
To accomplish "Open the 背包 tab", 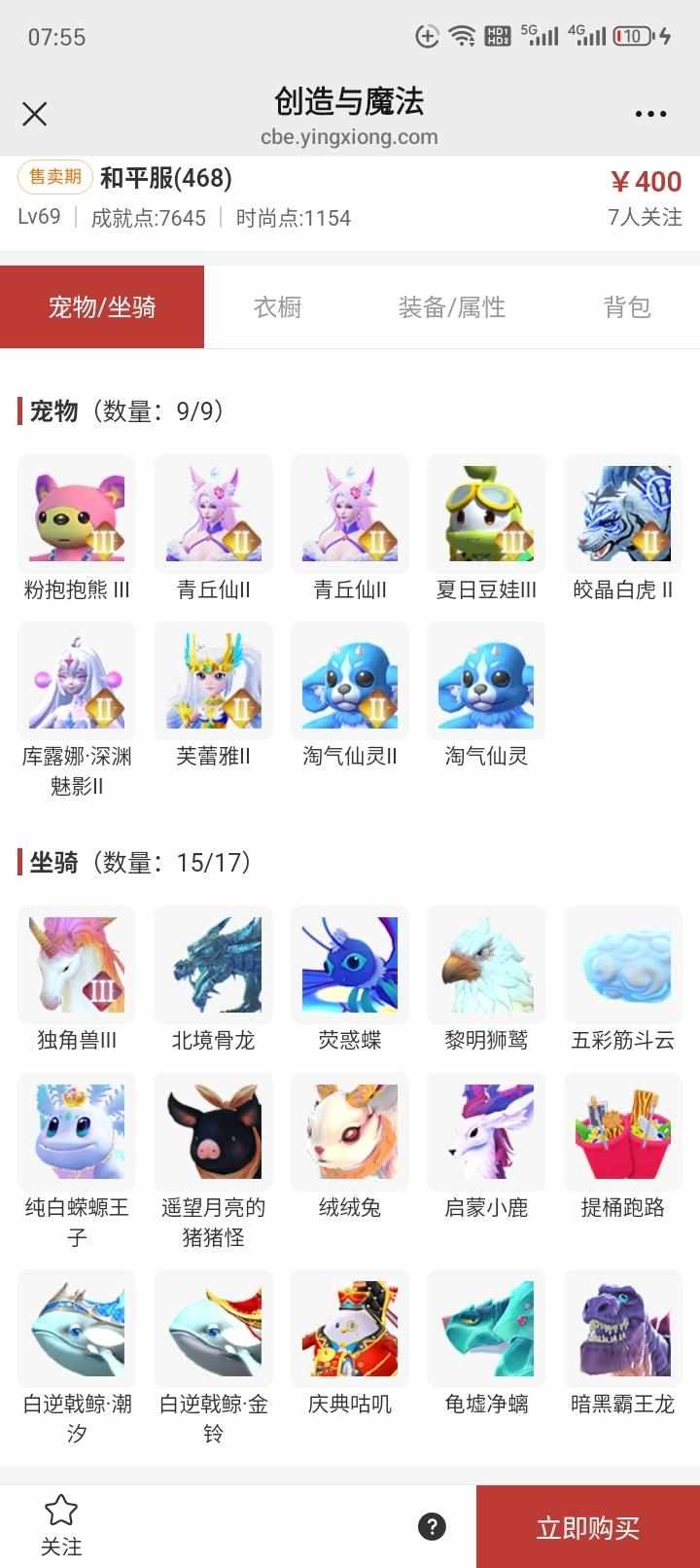I will pyautogui.click(x=627, y=307).
